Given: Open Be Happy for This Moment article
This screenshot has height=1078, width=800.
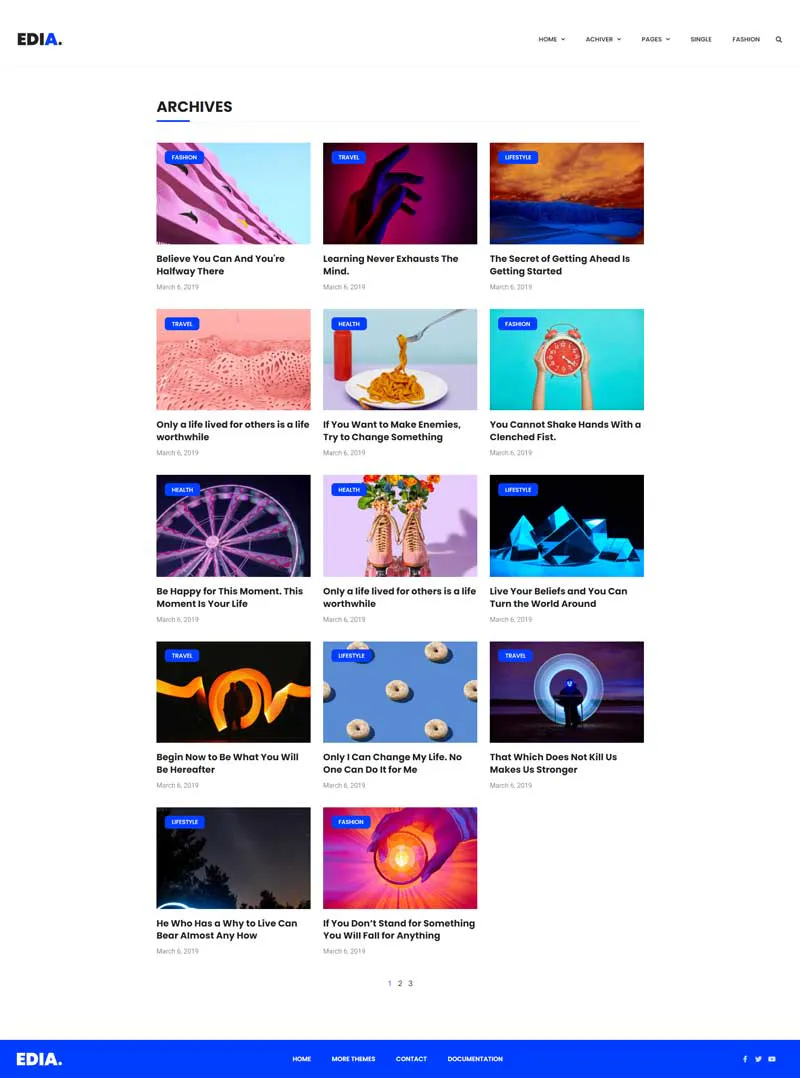Looking at the screenshot, I should pos(229,597).
